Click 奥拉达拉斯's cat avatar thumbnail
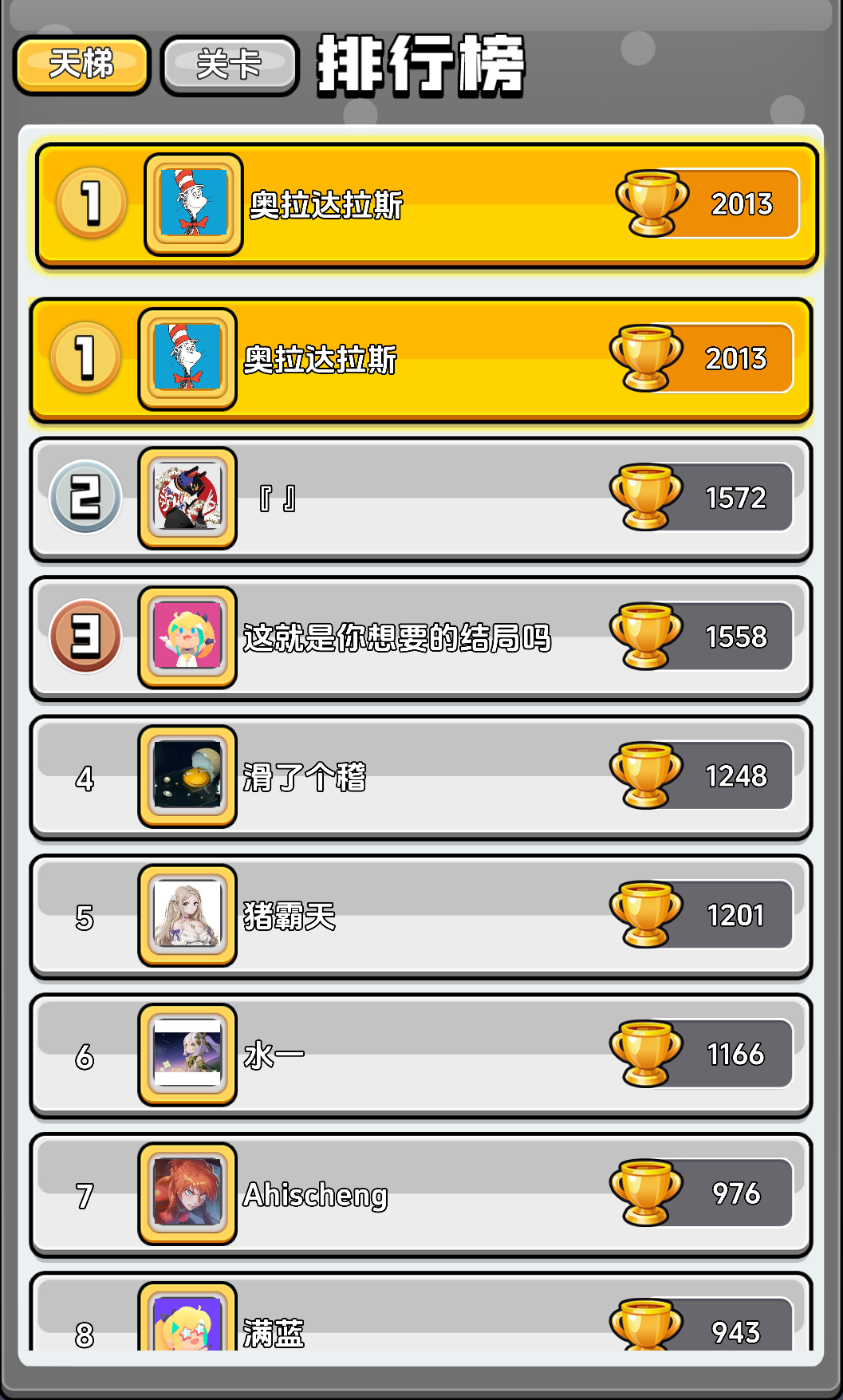The image size is (843, 1400). click(x=192, y=202)
